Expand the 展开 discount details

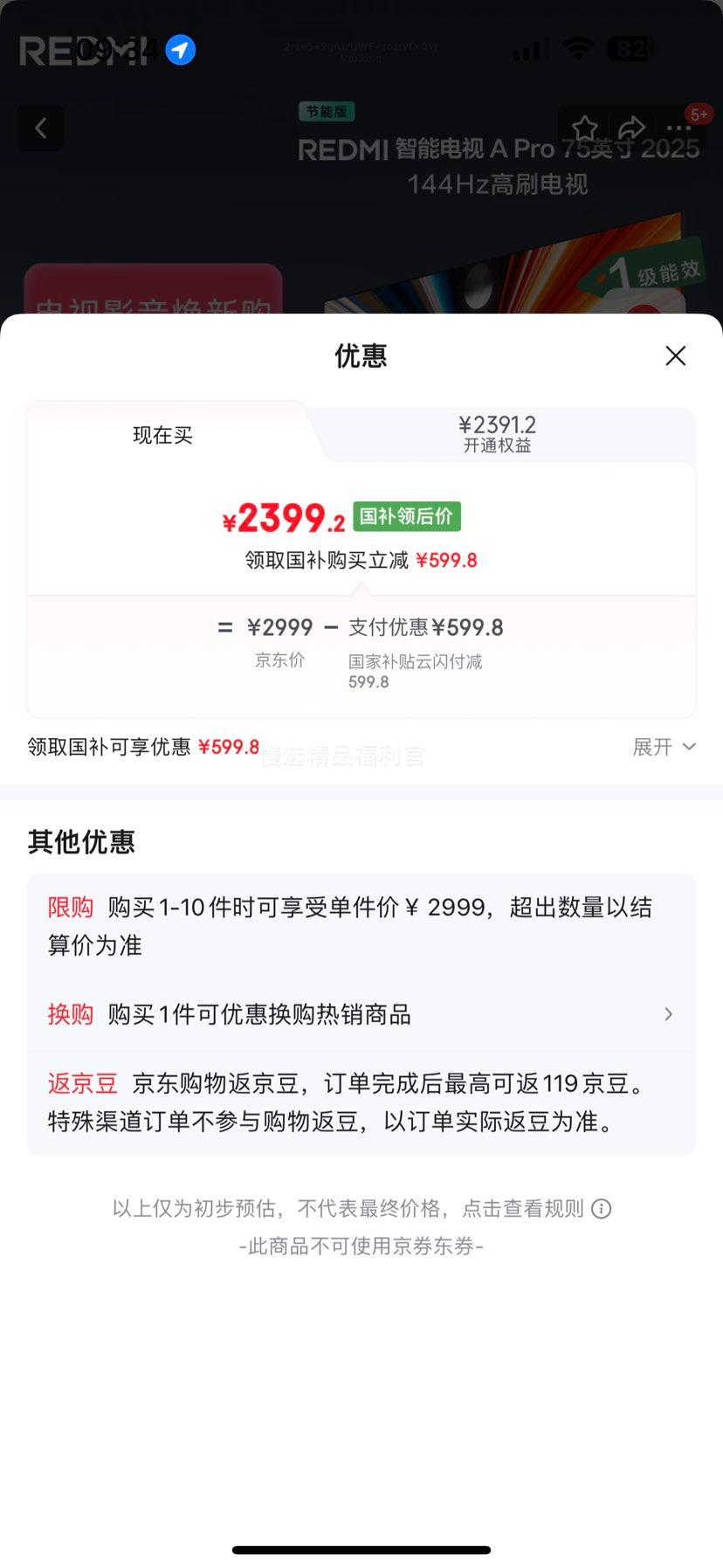tap(663, 747)
